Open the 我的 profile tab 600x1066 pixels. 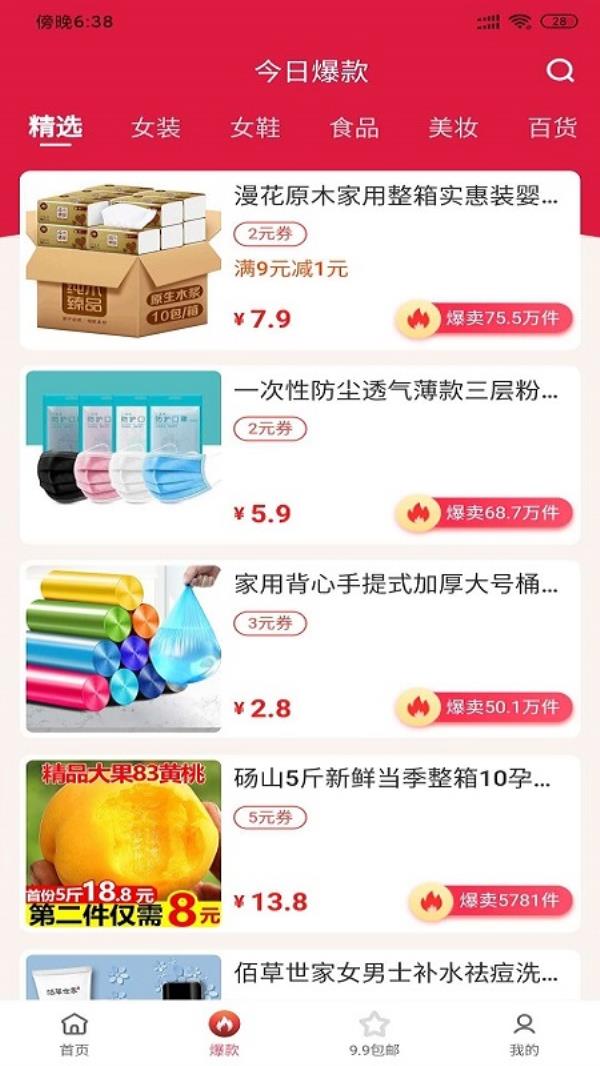tap(524, 1033)
